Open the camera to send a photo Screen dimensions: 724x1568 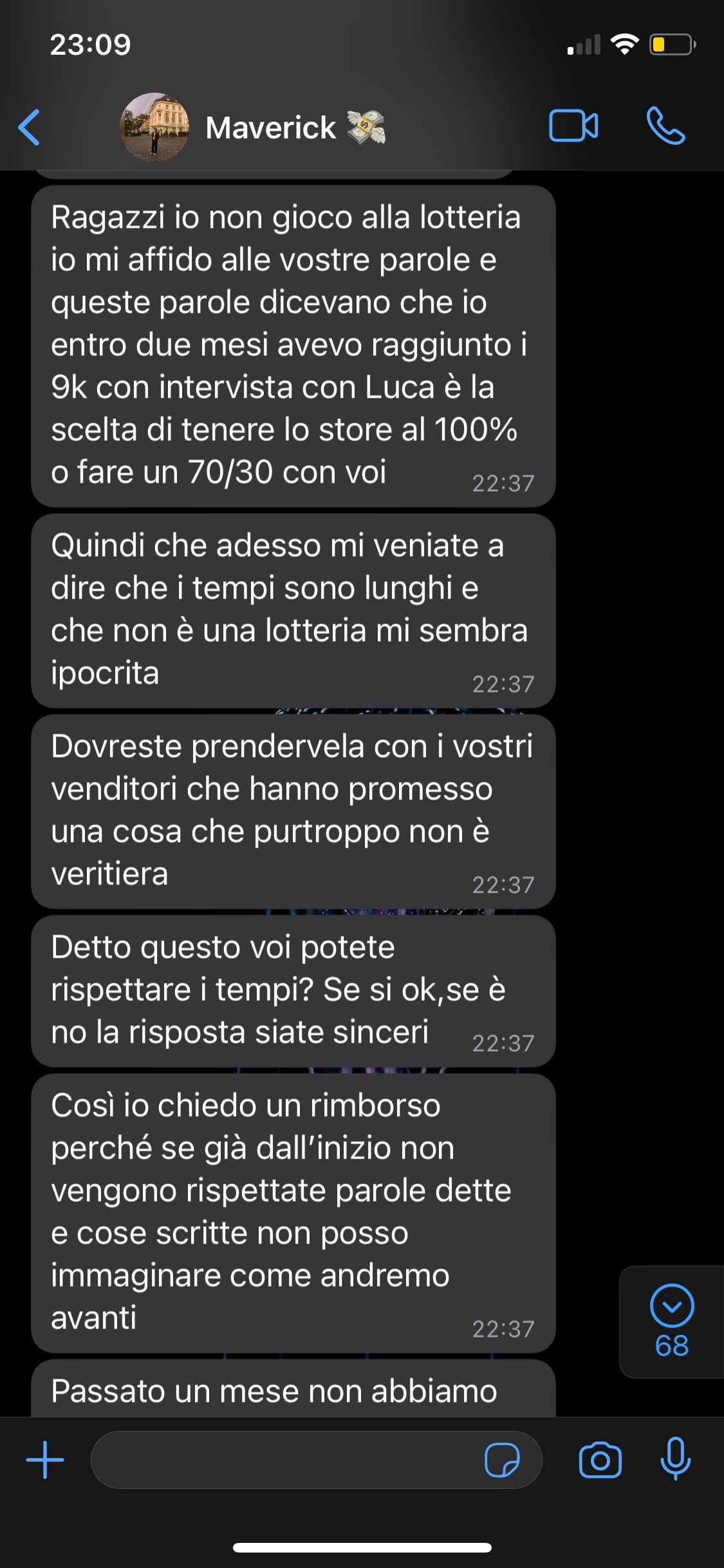click(x=600, y=1460)
